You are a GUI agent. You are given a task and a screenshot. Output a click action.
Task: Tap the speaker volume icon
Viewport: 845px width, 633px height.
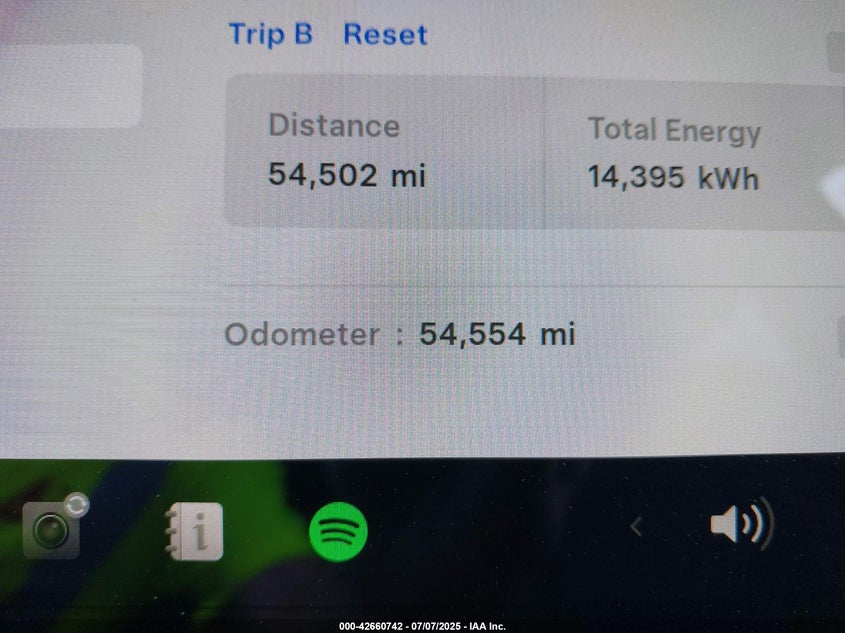739,524
